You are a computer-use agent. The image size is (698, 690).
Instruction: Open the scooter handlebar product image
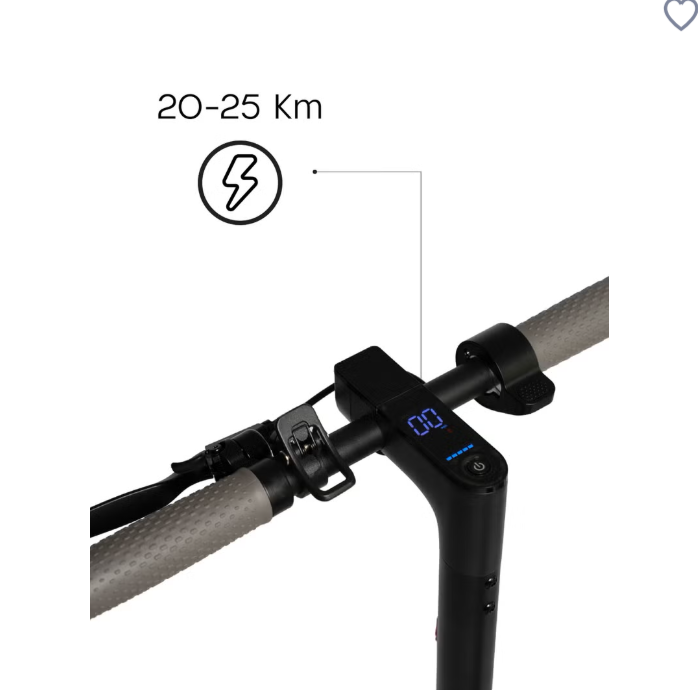(x=349, y=400)
